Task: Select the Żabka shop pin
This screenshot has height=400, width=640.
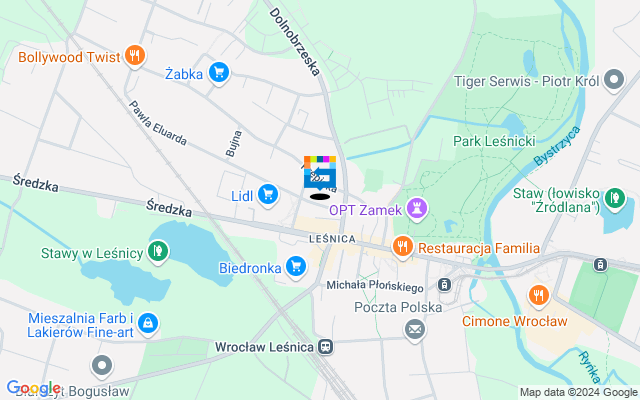Action: [x=219, y=72]
